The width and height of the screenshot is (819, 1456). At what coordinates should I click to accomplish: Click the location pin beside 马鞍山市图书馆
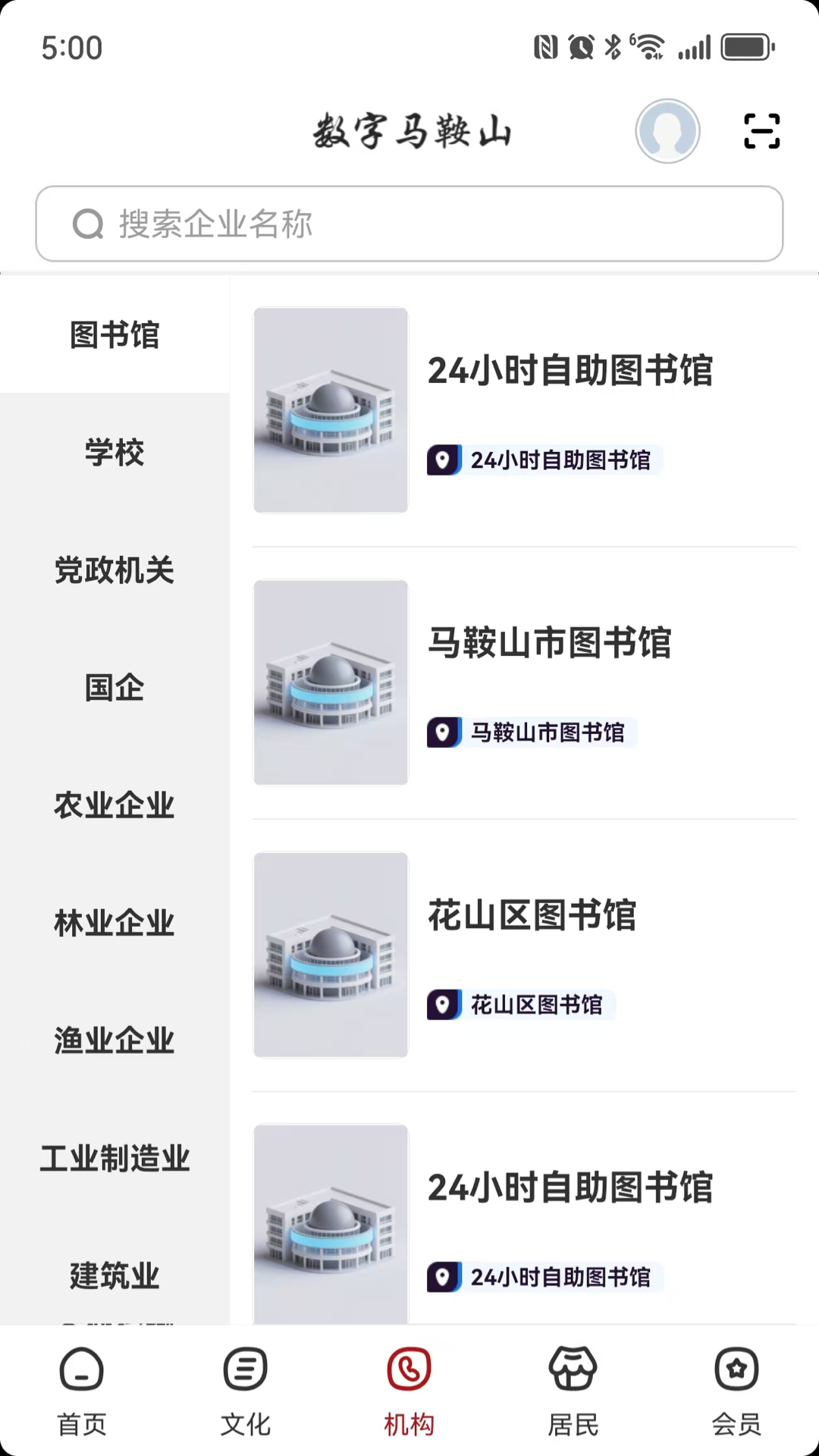tap(444, 733)
